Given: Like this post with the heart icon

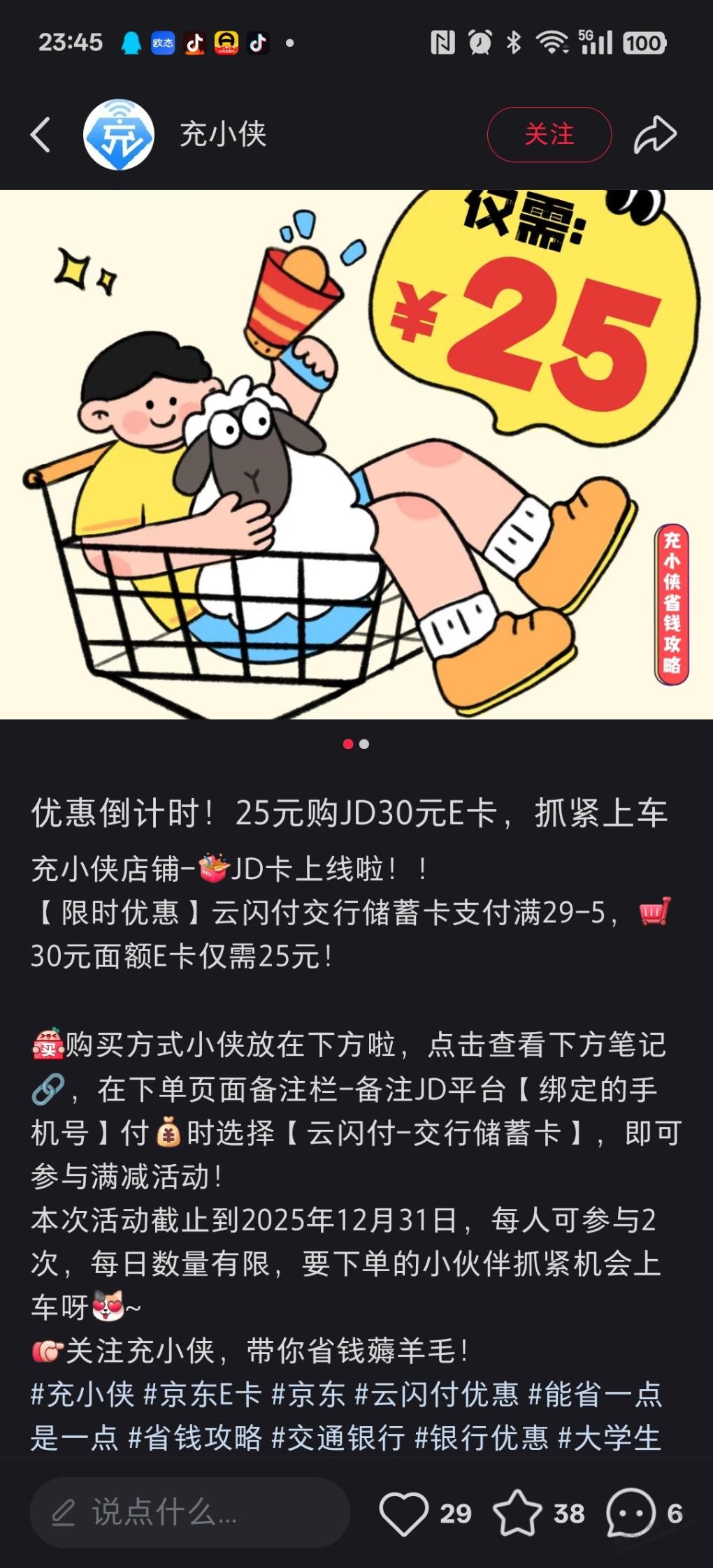Looking at the screenshot, I should (x=404, y=1513).
